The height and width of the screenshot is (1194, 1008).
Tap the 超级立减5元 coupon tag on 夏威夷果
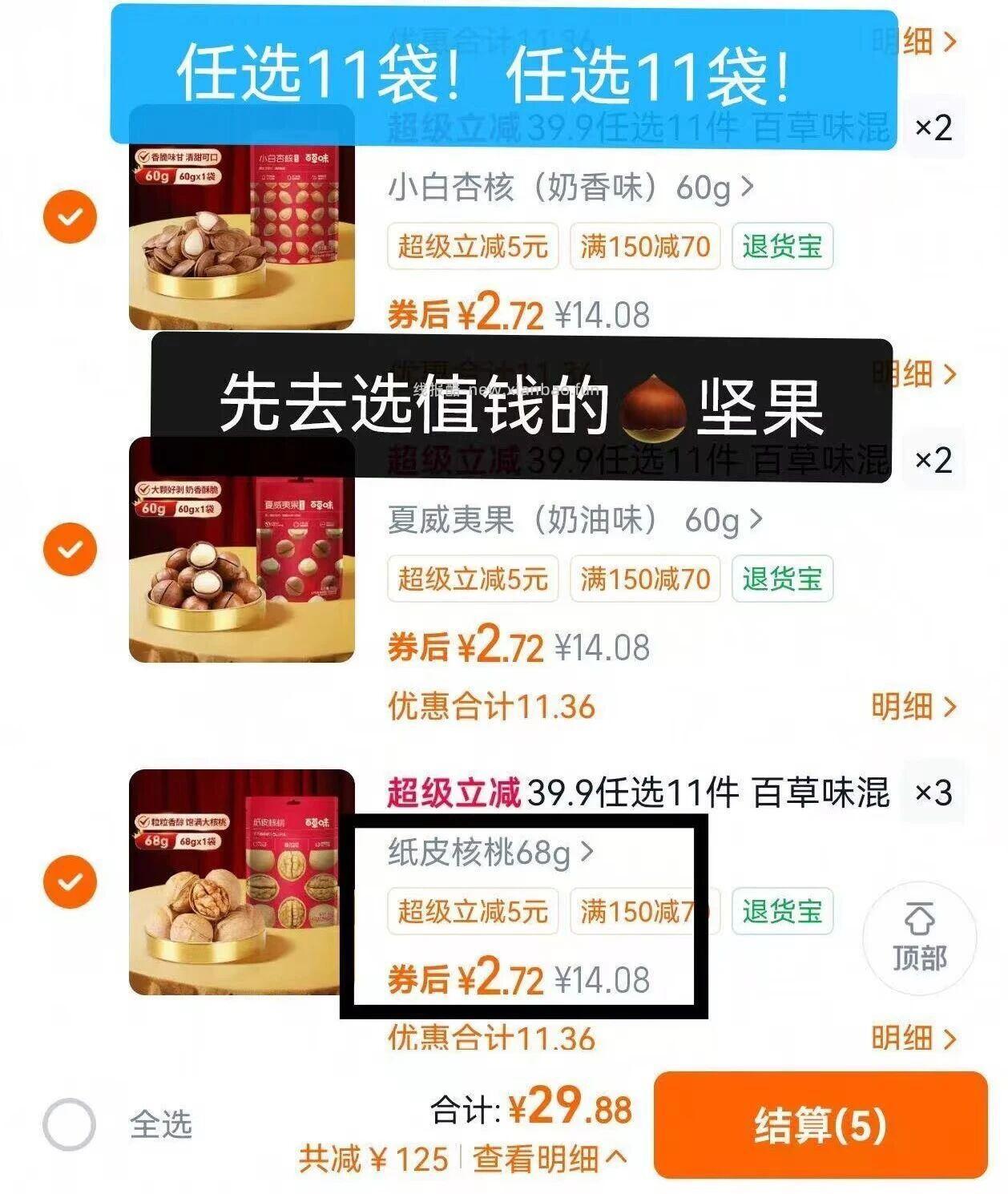point(472,581)
